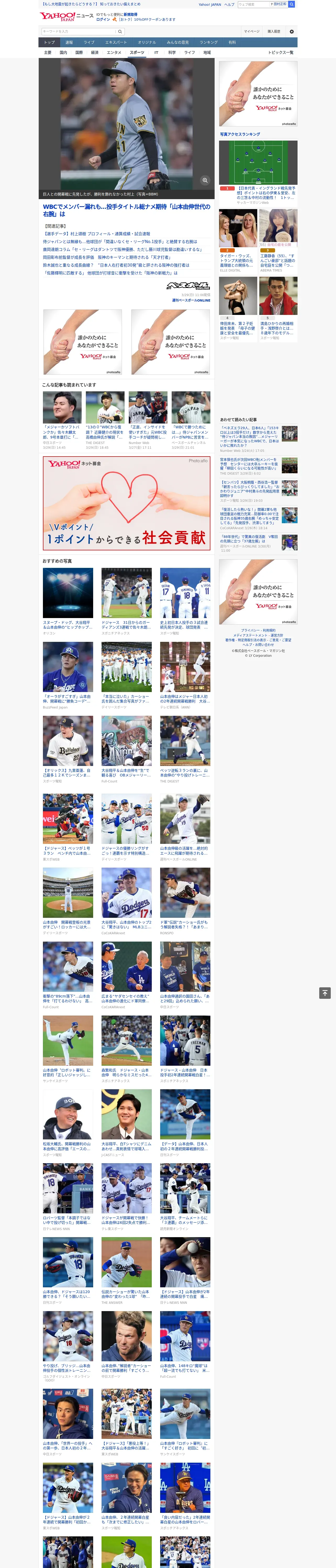336x1568 pixels.
Task: Open the settings gear icon
Action: (x=292, y=31)
